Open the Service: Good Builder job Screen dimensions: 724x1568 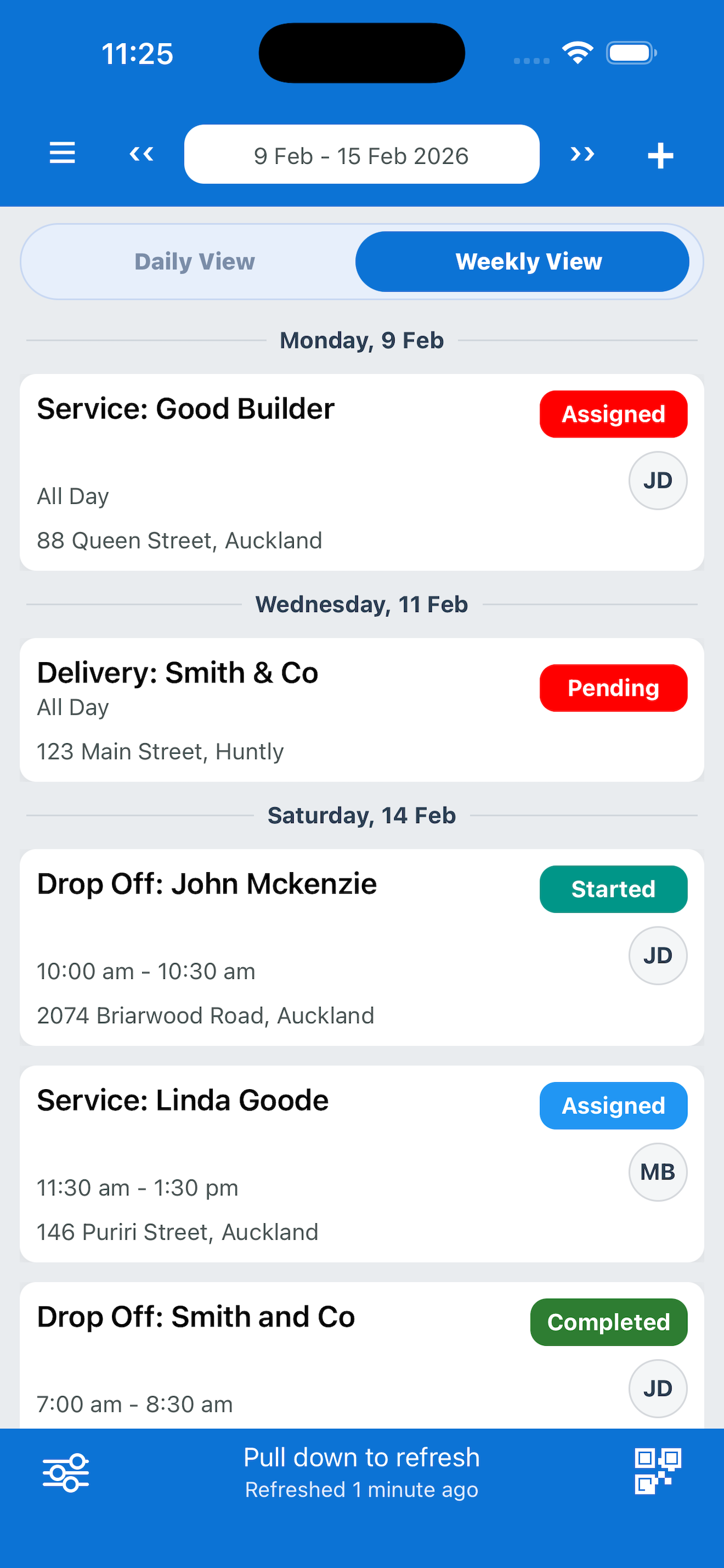pyautogui.click(x=274, y=473)
